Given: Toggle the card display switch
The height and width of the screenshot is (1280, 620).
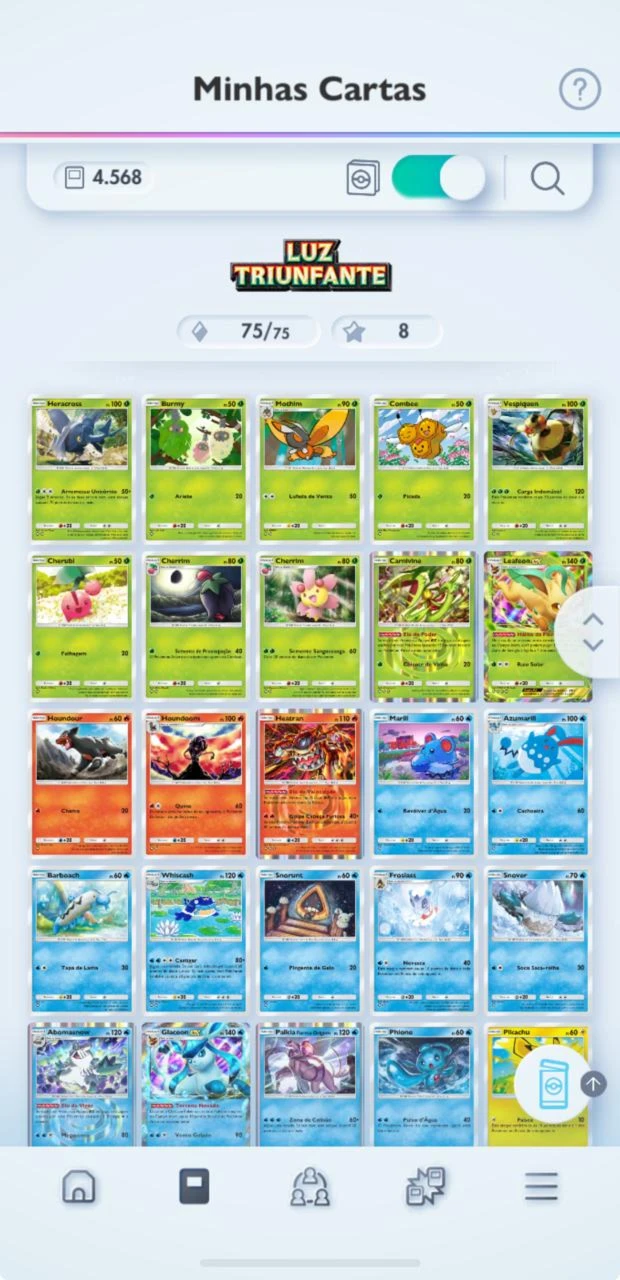Looking at the screenshot, I should click(x=438, y=178).
